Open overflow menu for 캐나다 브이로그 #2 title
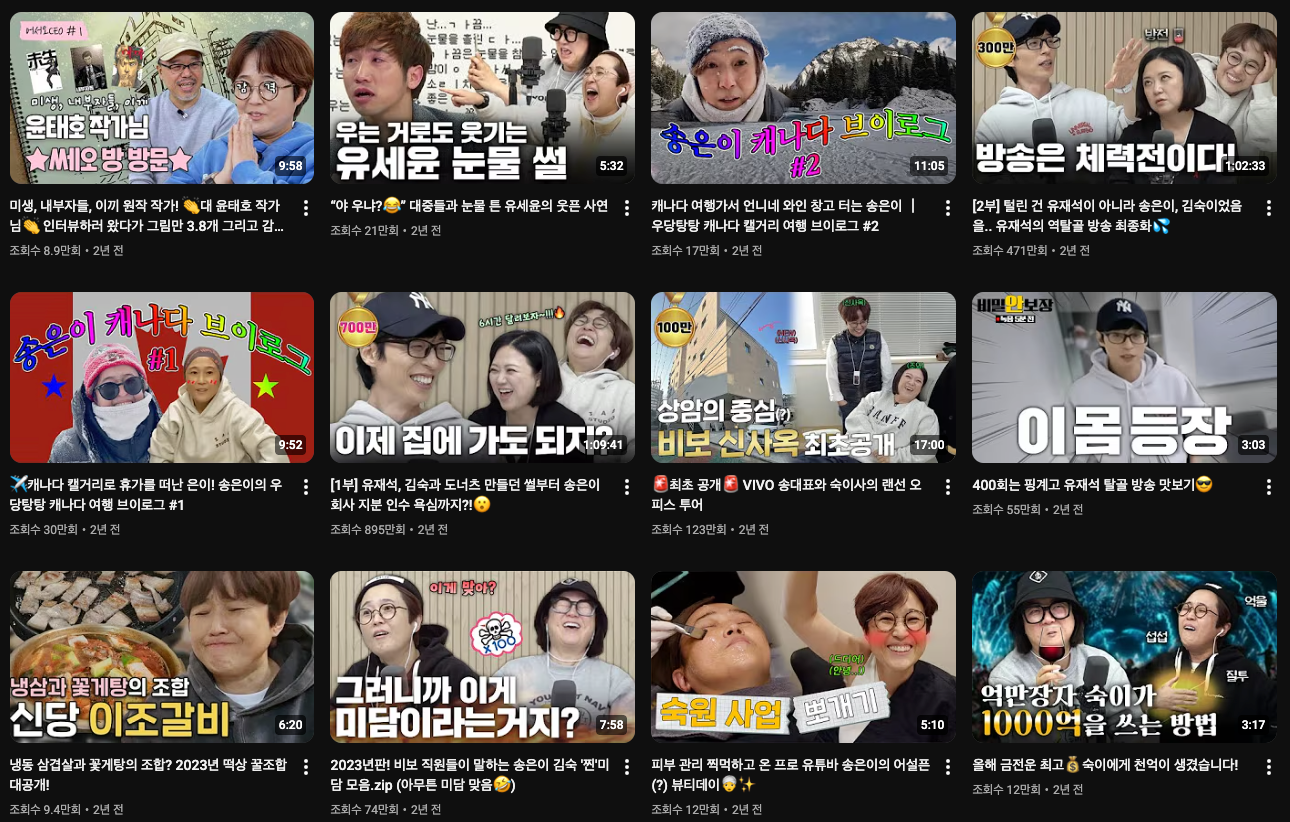Screen dimensions: 1290x822 (x=948, y=208)
